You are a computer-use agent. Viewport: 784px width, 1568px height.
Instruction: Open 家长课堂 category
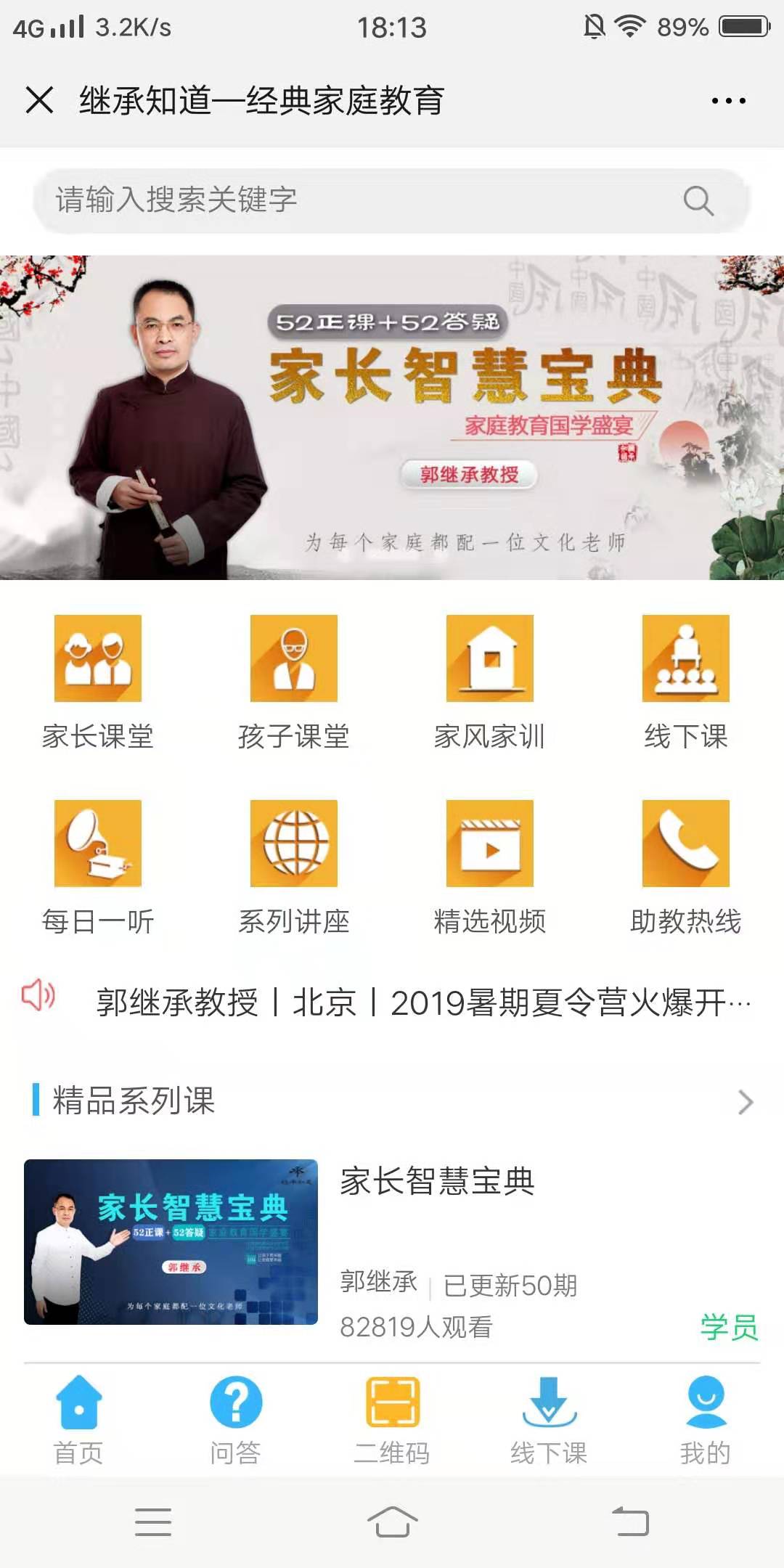click(x=98, y=681)
